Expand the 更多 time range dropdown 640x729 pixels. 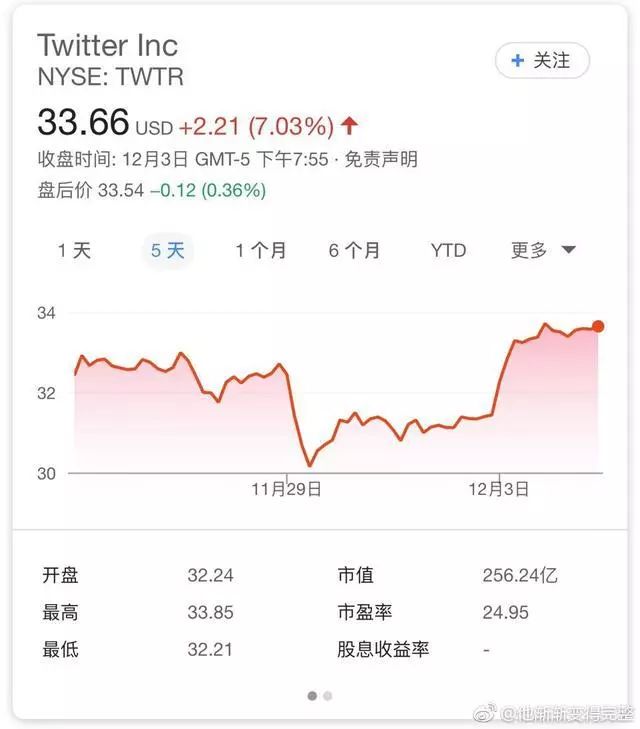point(543,250)
